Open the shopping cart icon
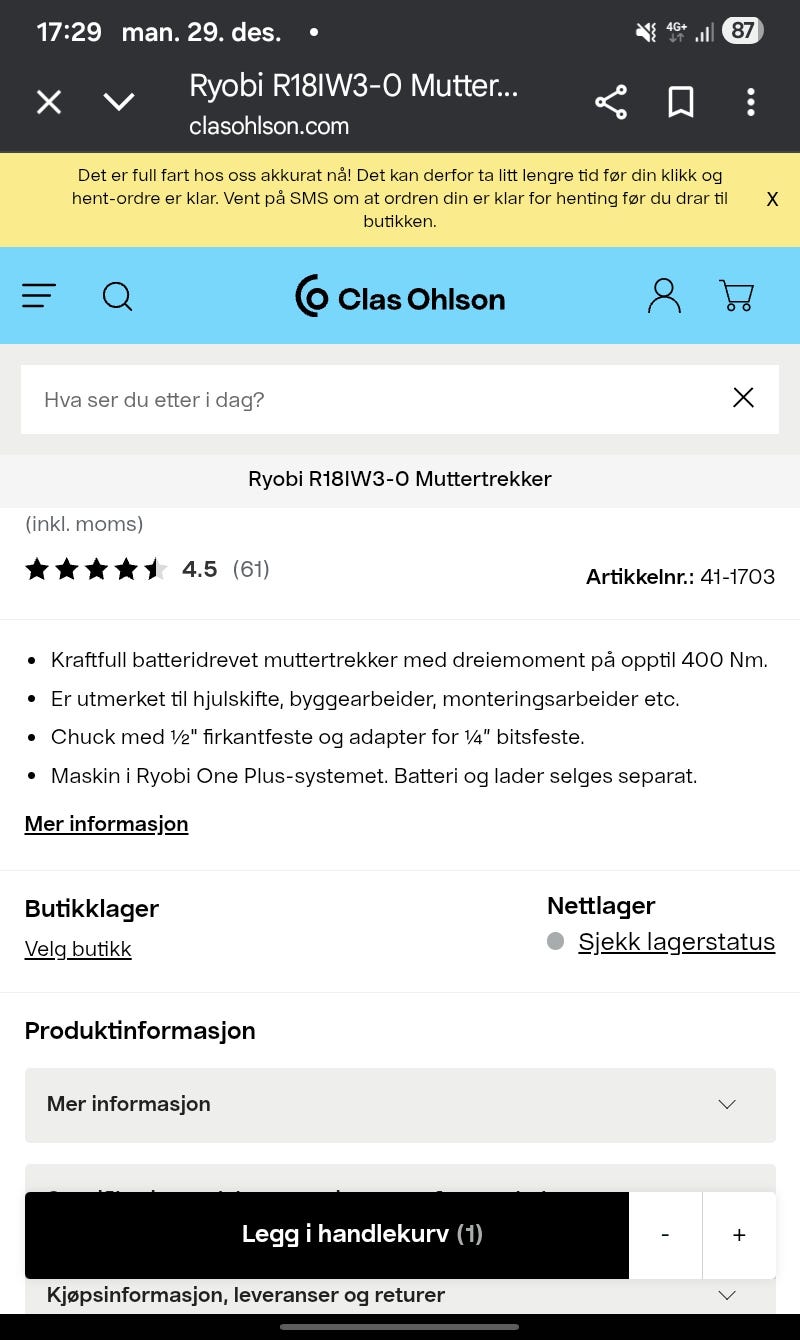 [737, 296]
